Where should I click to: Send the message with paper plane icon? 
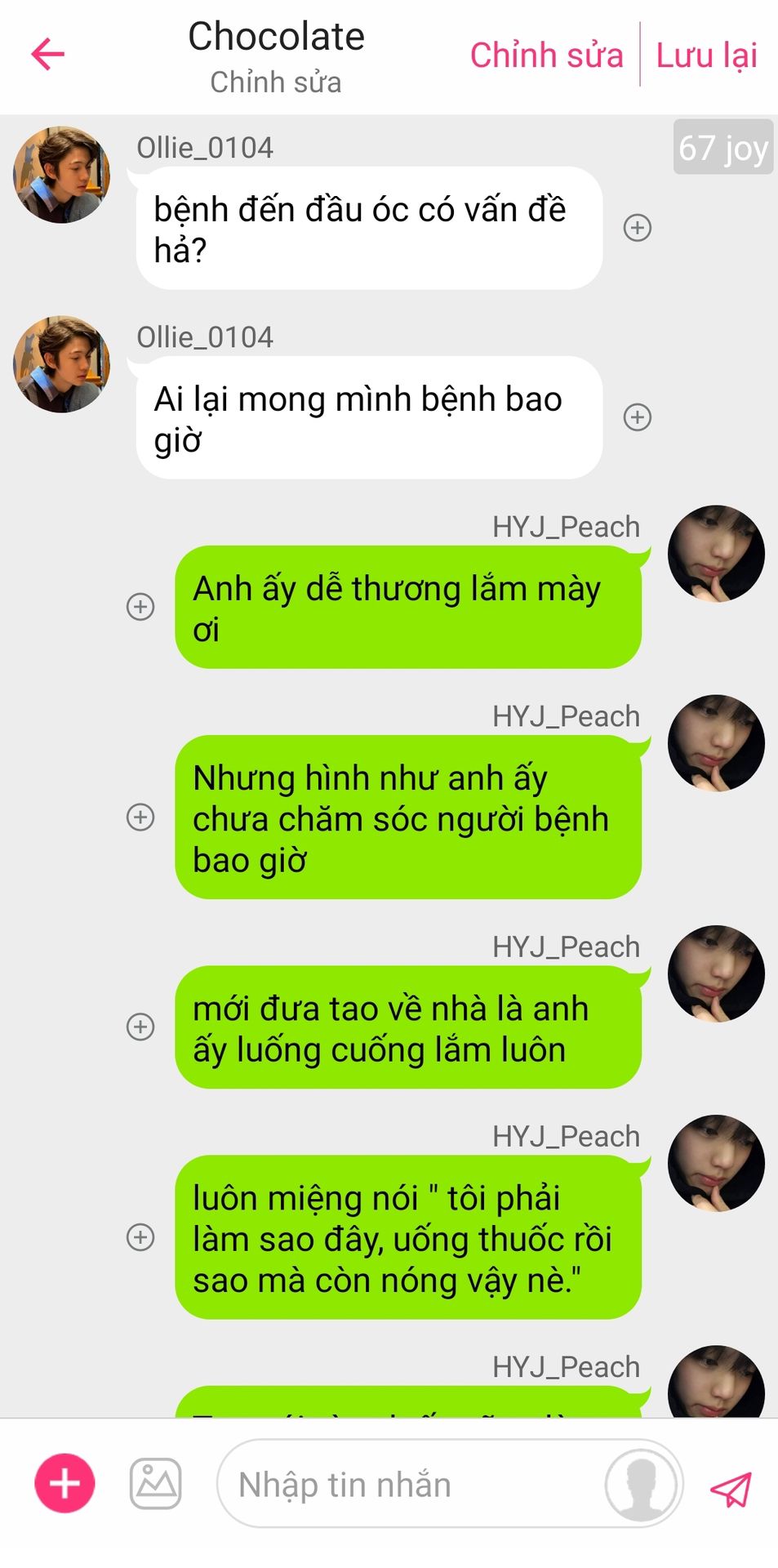[731, 1488]
